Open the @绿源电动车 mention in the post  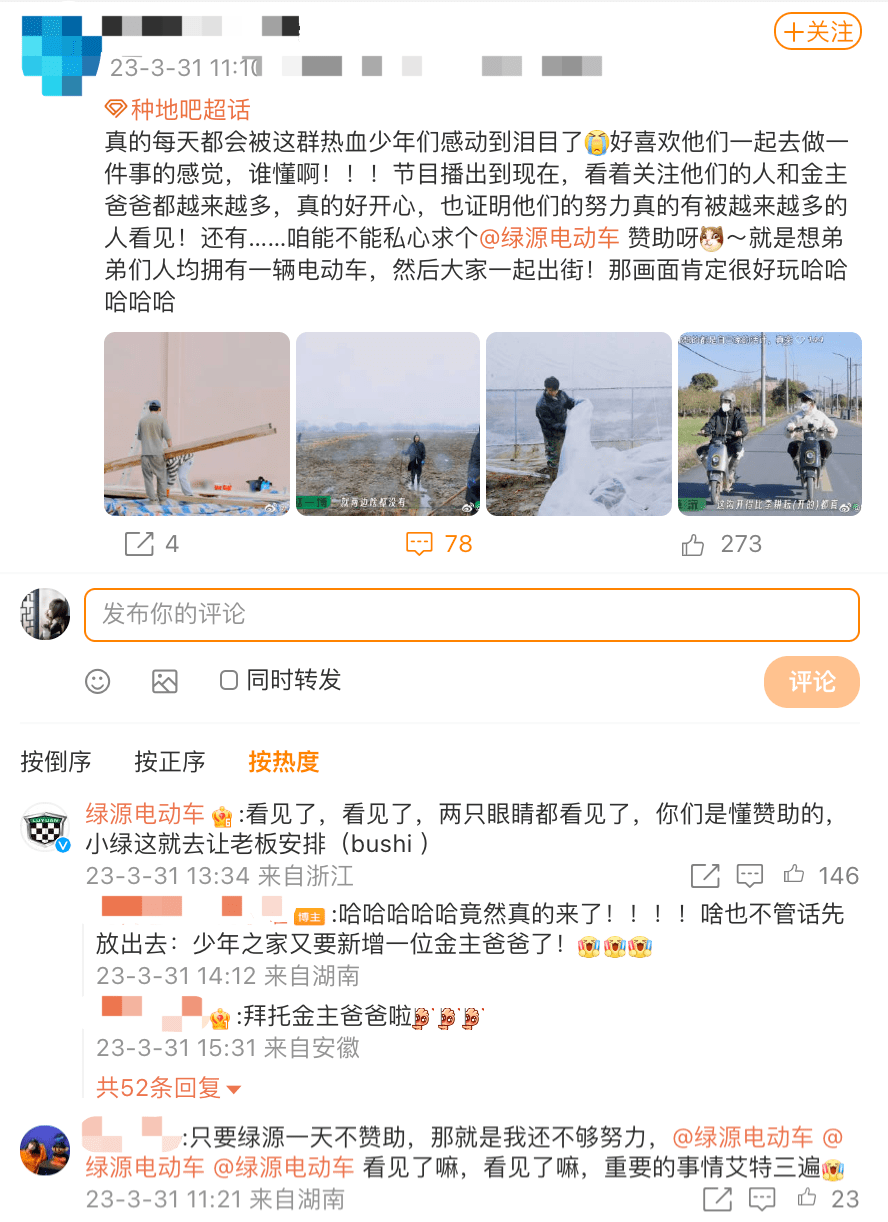(549, 238)
